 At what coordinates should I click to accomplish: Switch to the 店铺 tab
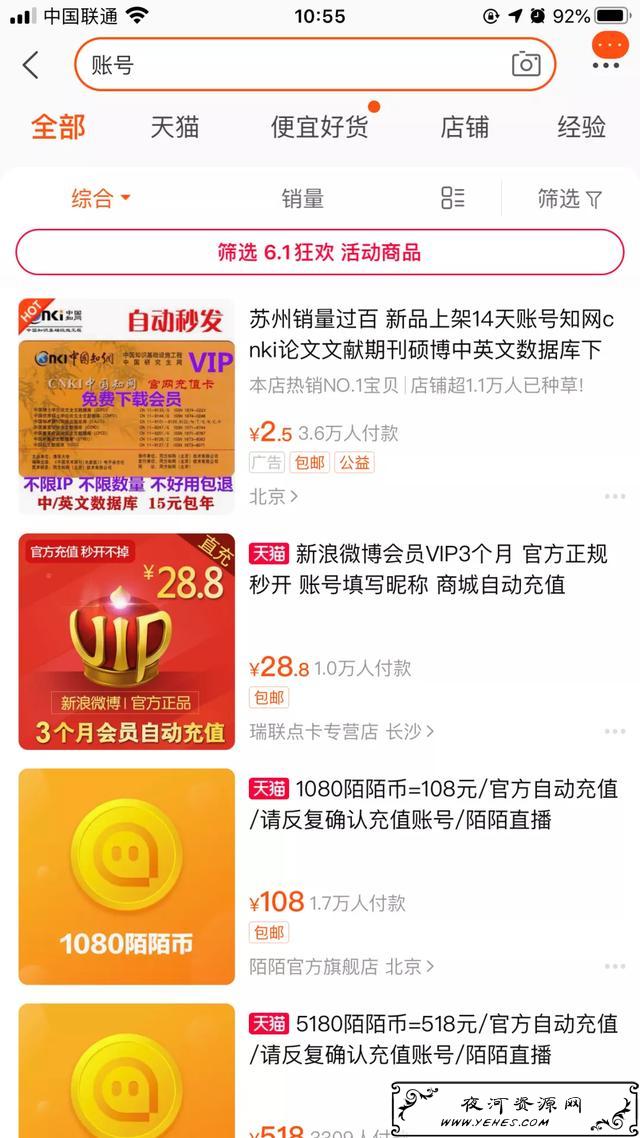click(464, 127)
